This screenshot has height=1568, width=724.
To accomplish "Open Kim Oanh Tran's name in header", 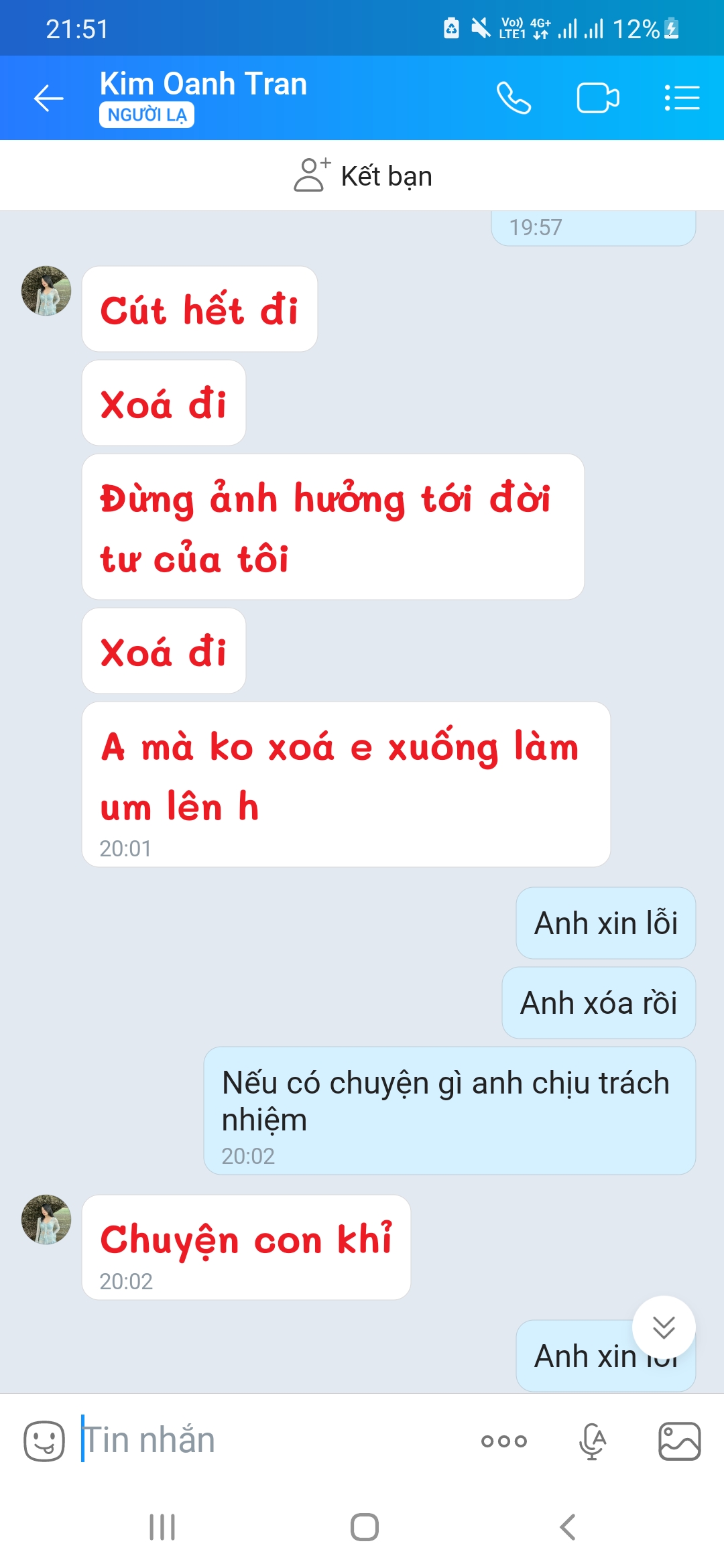I will pyautogui.click(x=203, y=84).
